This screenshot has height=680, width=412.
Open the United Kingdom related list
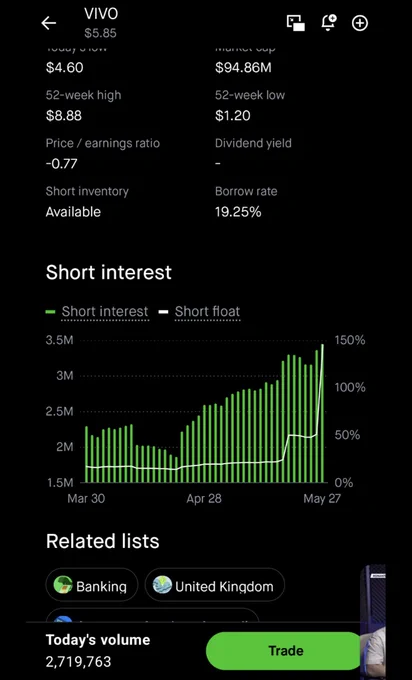215,585
